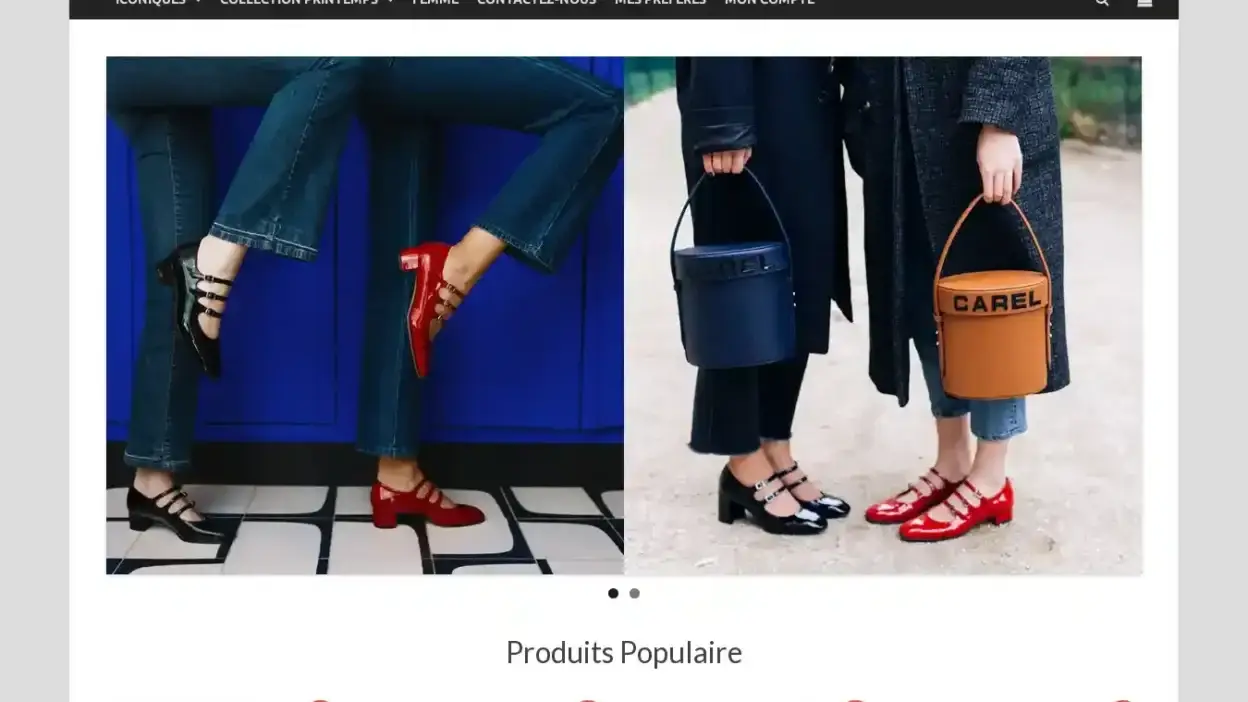1248x702 pixels.
Task: Expand the Collection Printemps menu
Action: tap(300, 3)
